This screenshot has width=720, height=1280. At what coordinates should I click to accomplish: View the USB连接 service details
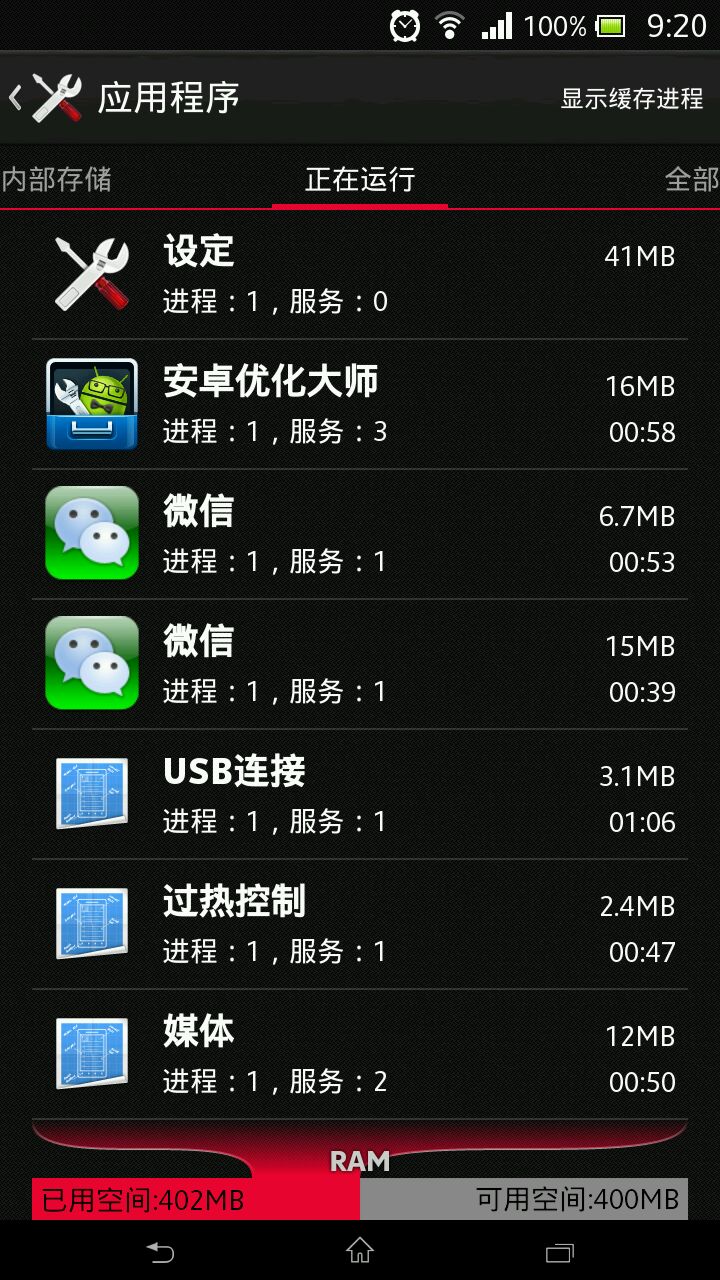(360, 795)
